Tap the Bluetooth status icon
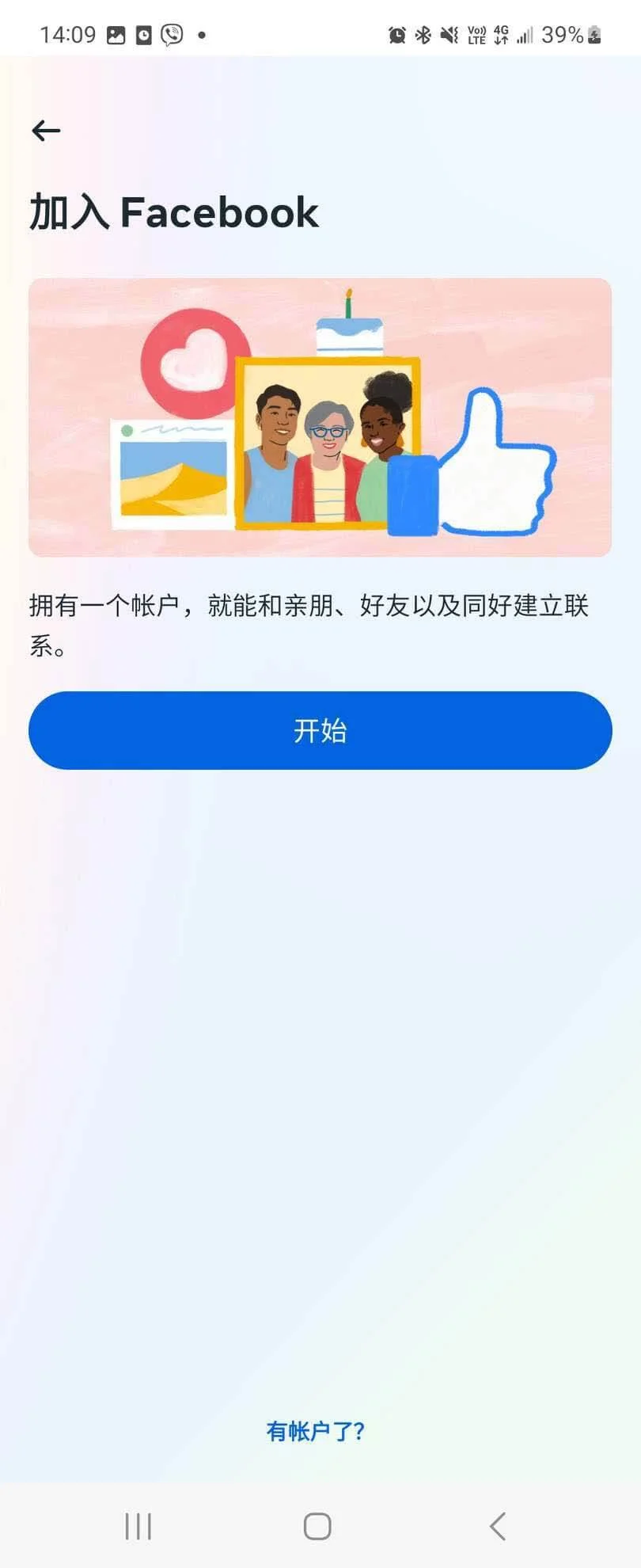Image resolution: width=641 pixels, height=1568 pixels. (x=423, y=34)
